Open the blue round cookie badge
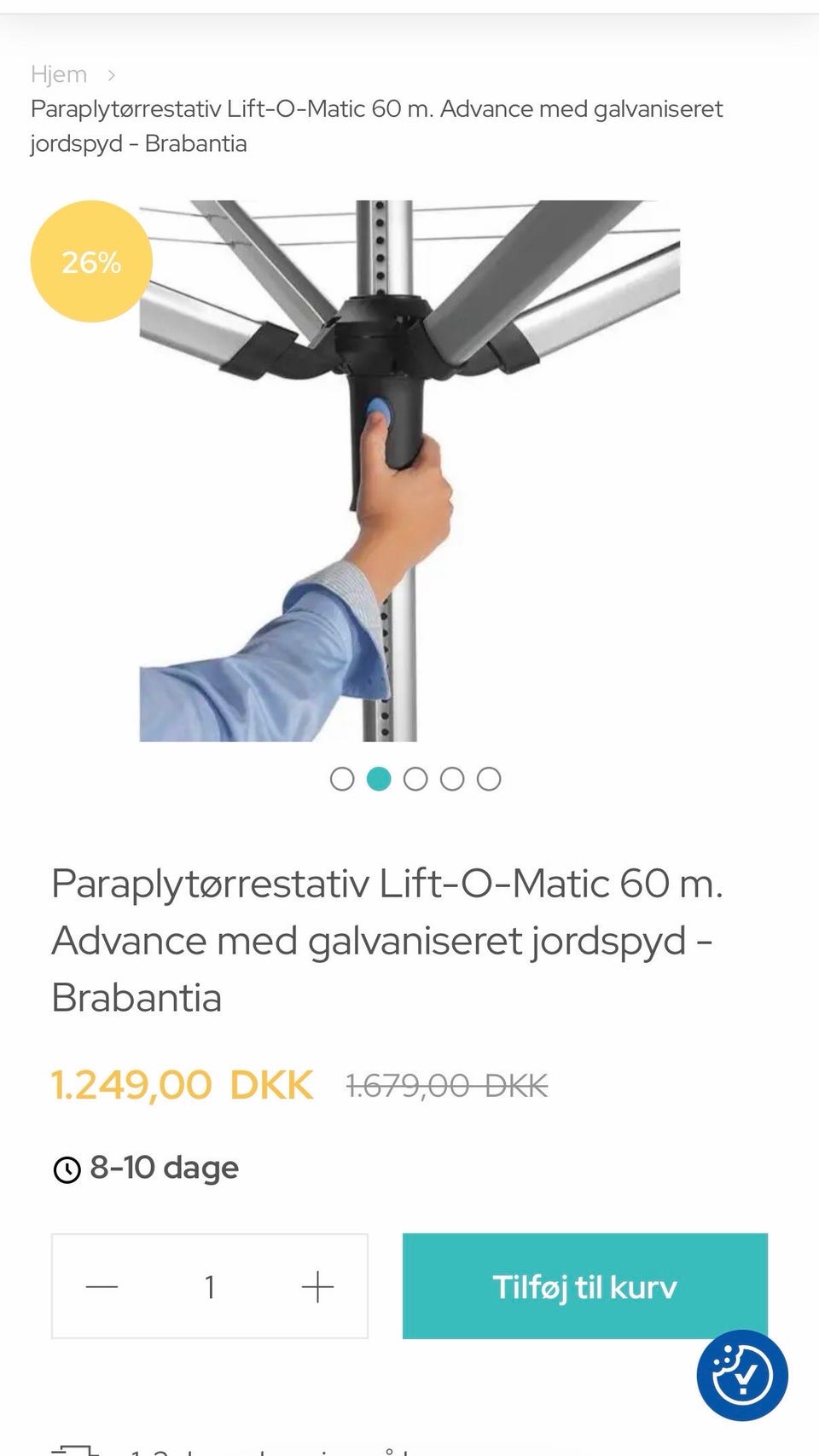The image size is (819, 1456). coord(741,1375)
